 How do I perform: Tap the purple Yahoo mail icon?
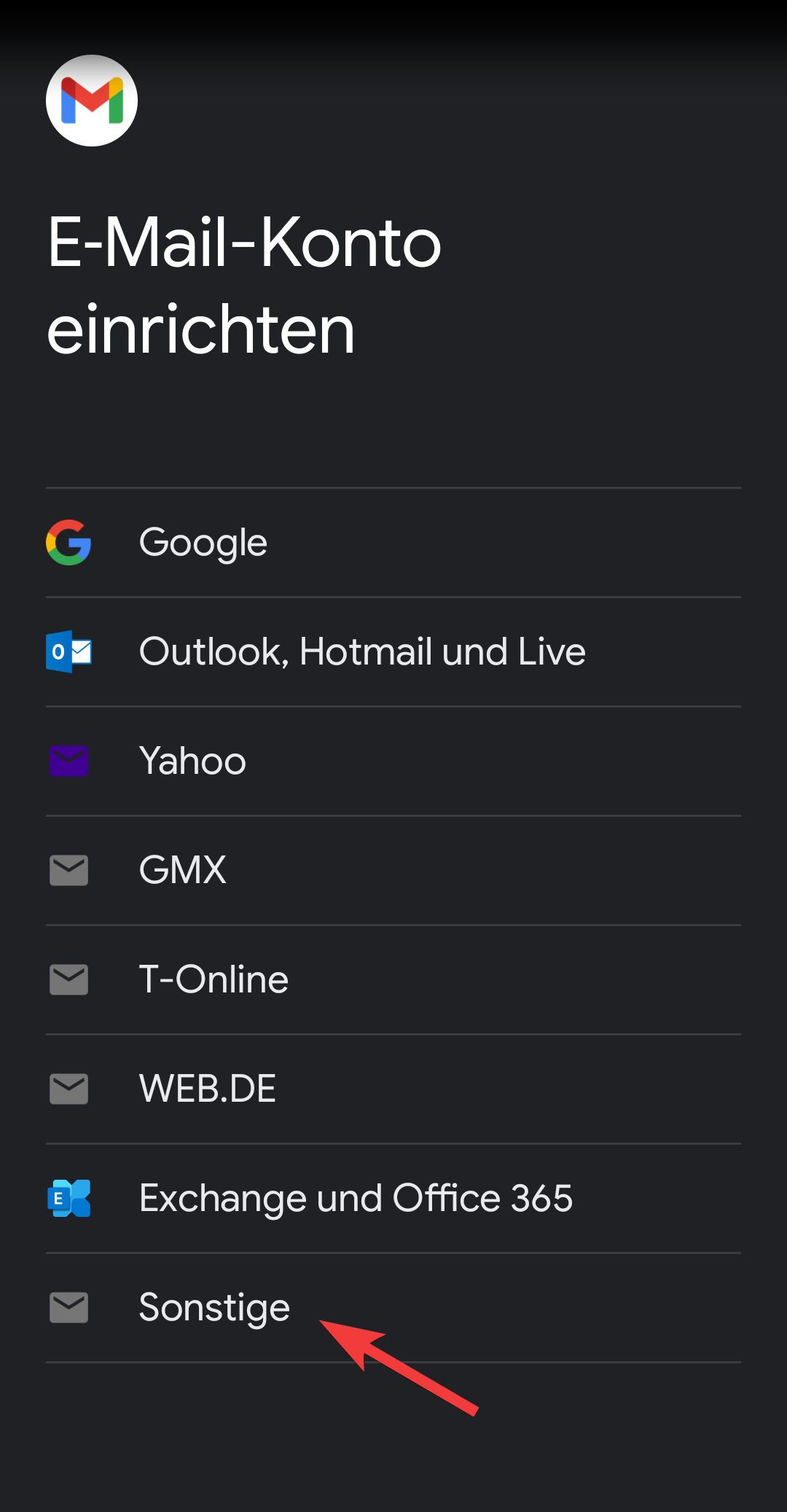pyautogui.click(x=69, y=761)
